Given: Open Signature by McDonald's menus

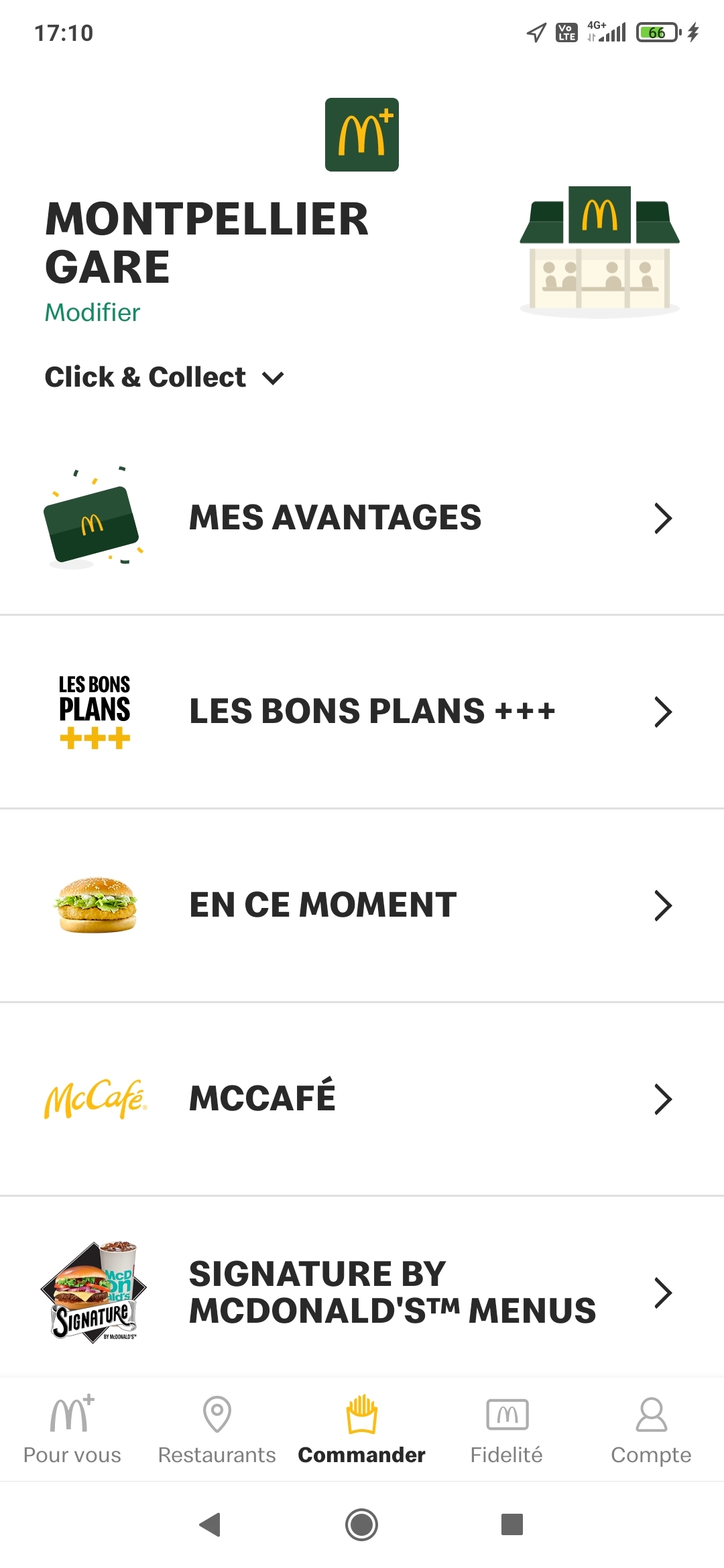Looking at the screenshot, I should tap(362, 1293).
